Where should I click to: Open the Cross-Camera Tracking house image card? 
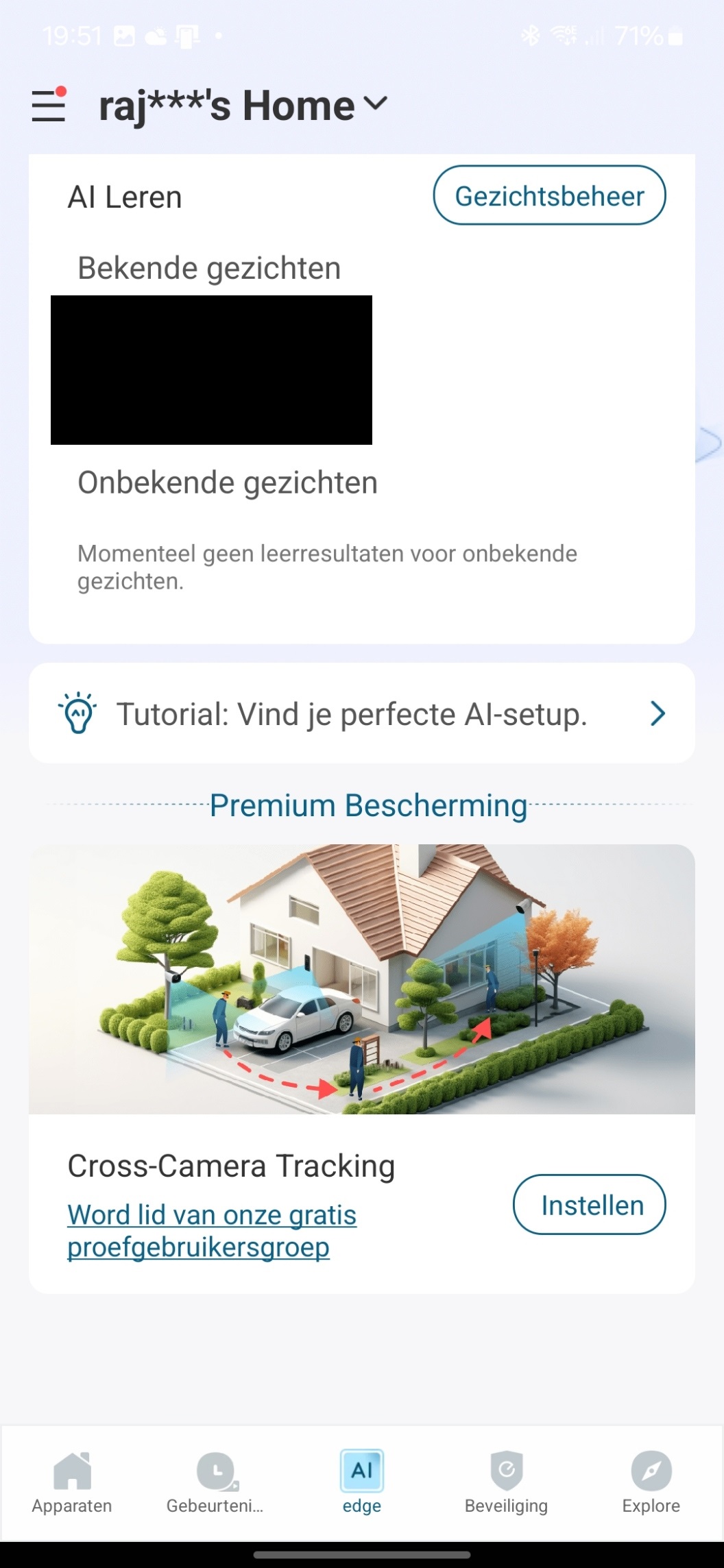(x=362, y=979)
